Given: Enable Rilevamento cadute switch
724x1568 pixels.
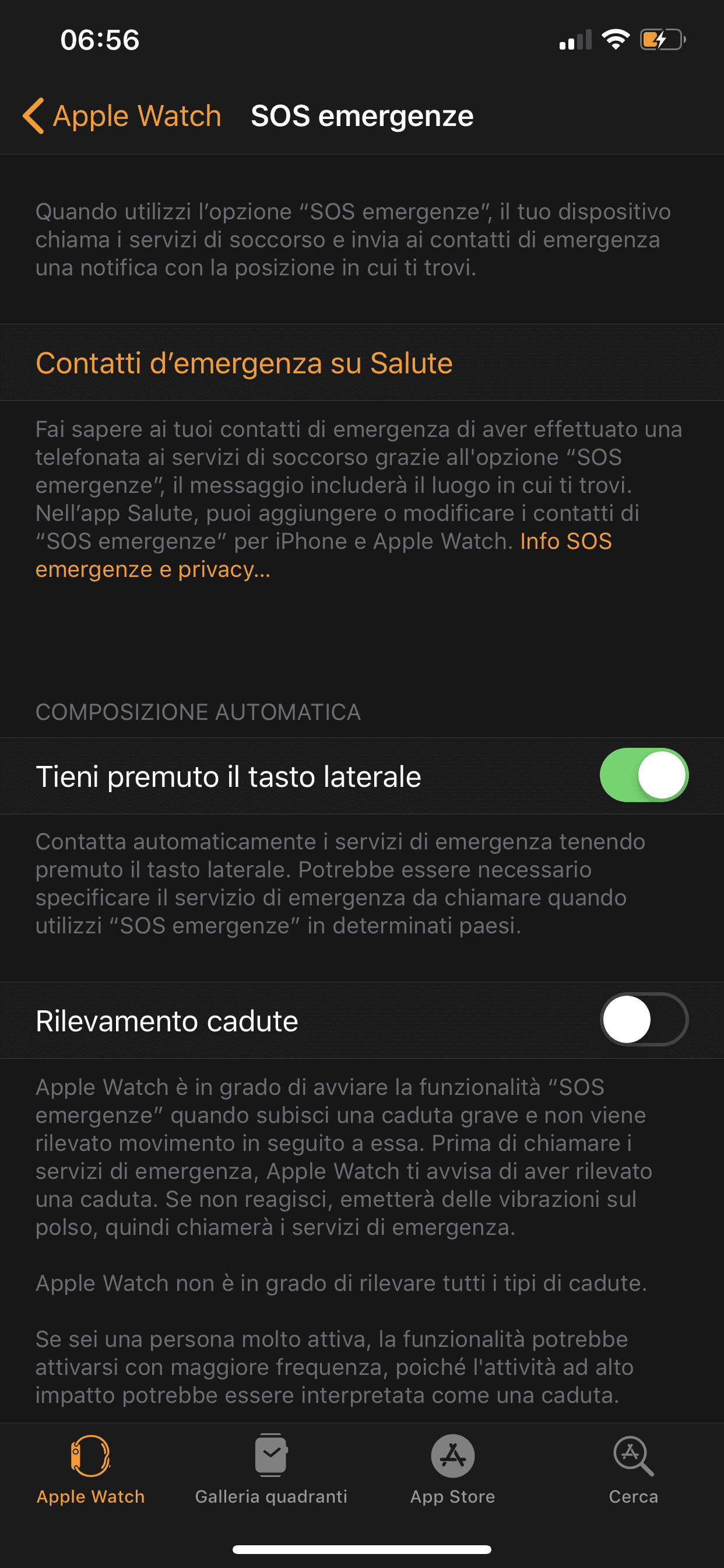Looking at the screenshot, I should pos(644,1020).
